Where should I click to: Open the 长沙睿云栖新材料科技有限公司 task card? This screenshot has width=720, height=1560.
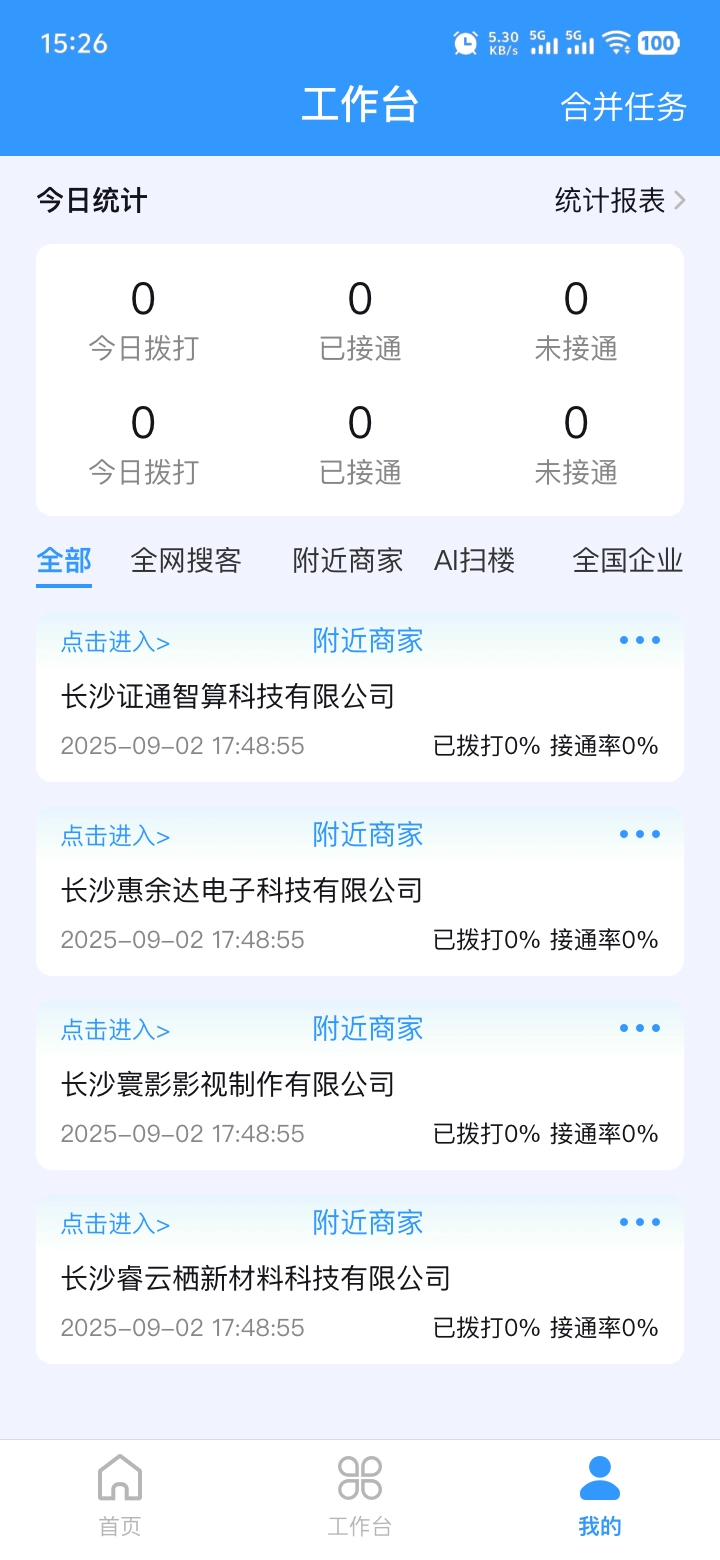tap(115, 1224)
